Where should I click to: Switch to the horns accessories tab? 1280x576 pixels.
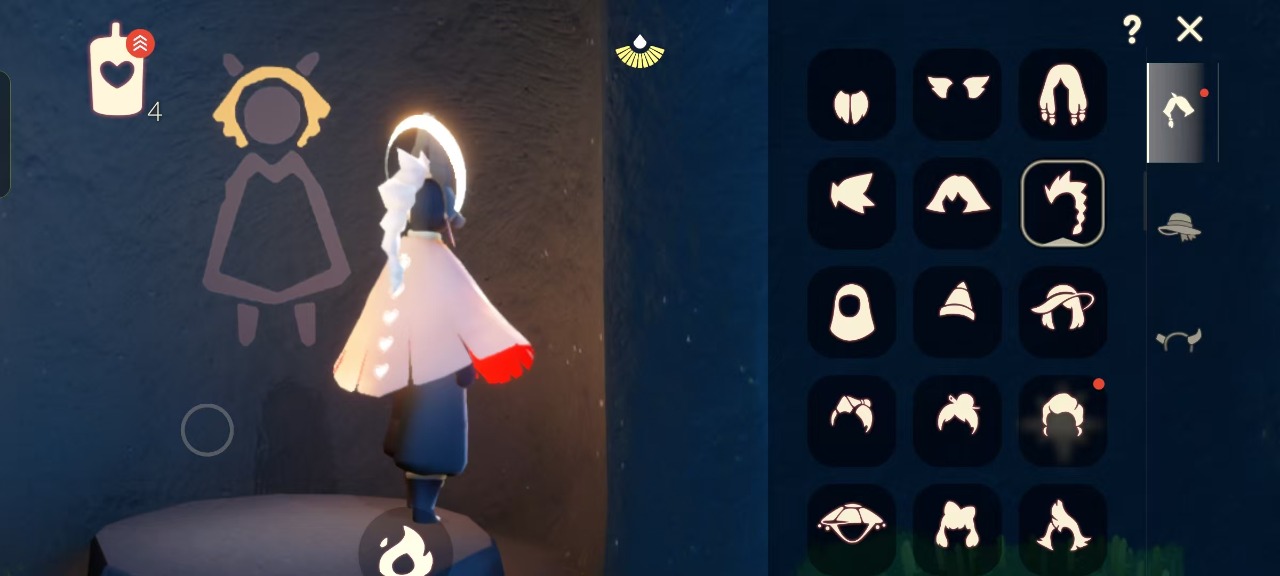1178,340
